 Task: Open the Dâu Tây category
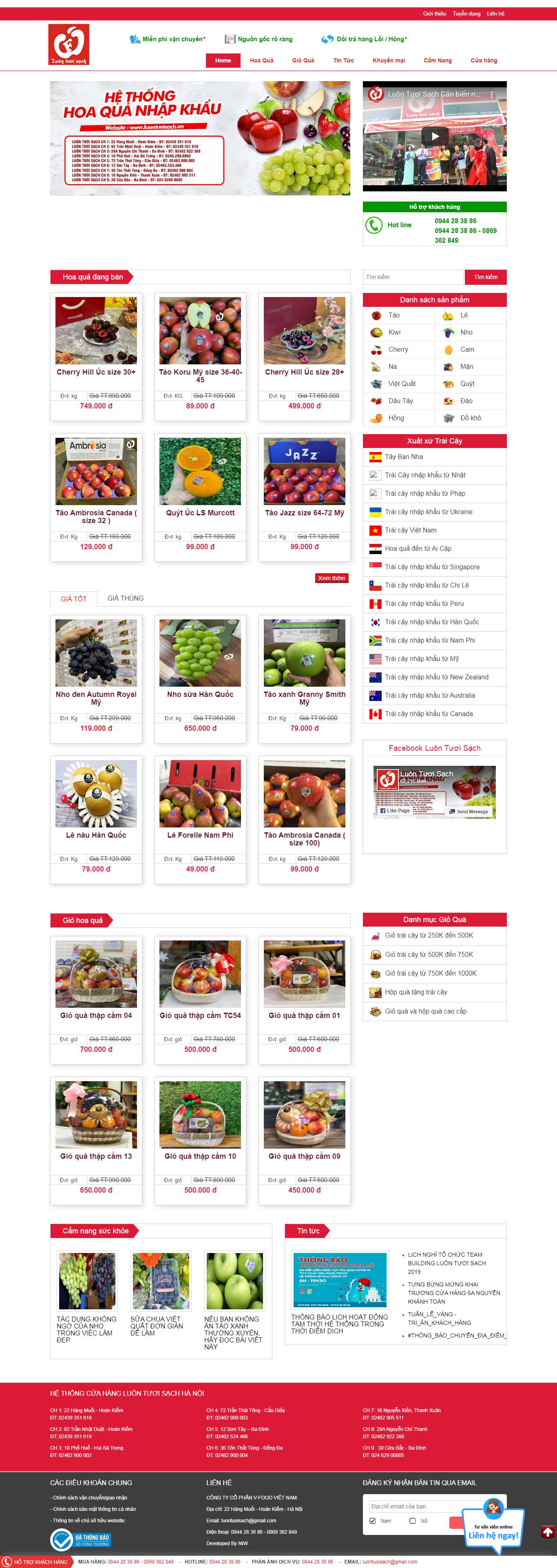click(x=400, y=401)
